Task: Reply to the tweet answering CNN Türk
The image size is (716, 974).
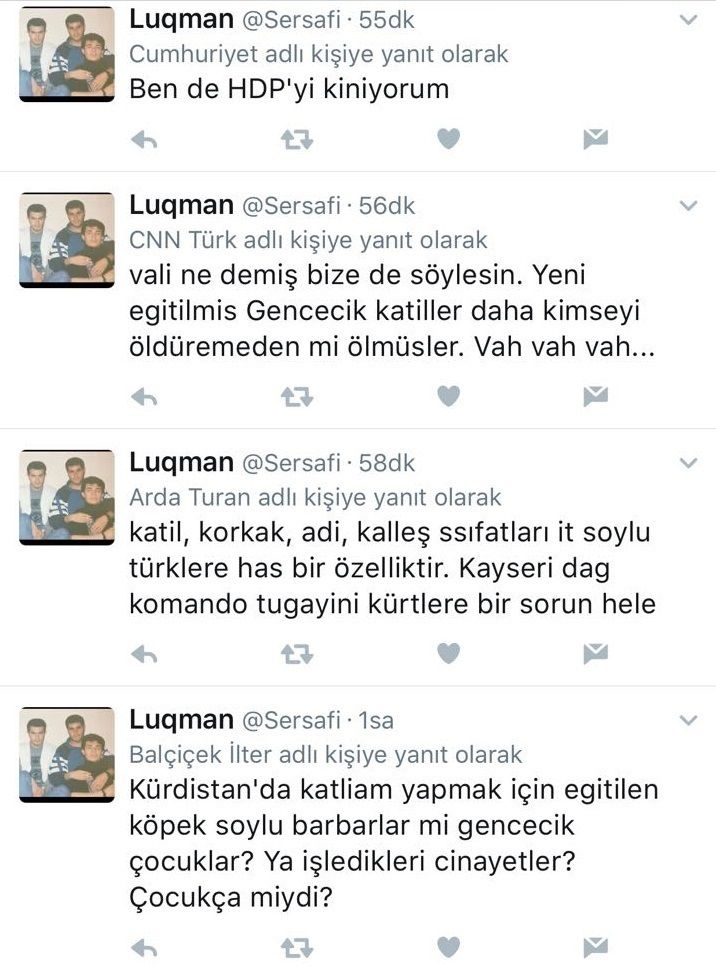Action: coord(145,397)
